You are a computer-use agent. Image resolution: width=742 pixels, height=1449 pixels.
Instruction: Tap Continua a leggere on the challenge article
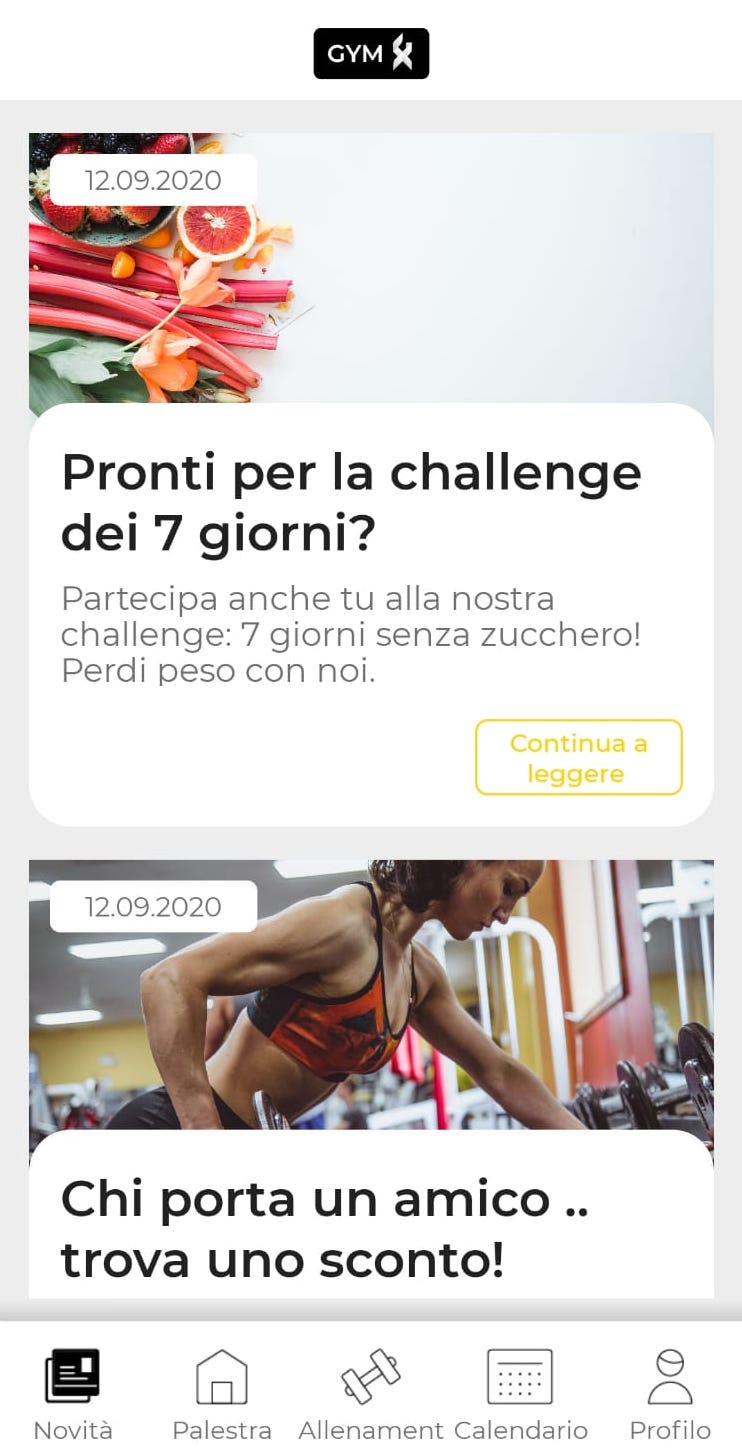point(578,757)
